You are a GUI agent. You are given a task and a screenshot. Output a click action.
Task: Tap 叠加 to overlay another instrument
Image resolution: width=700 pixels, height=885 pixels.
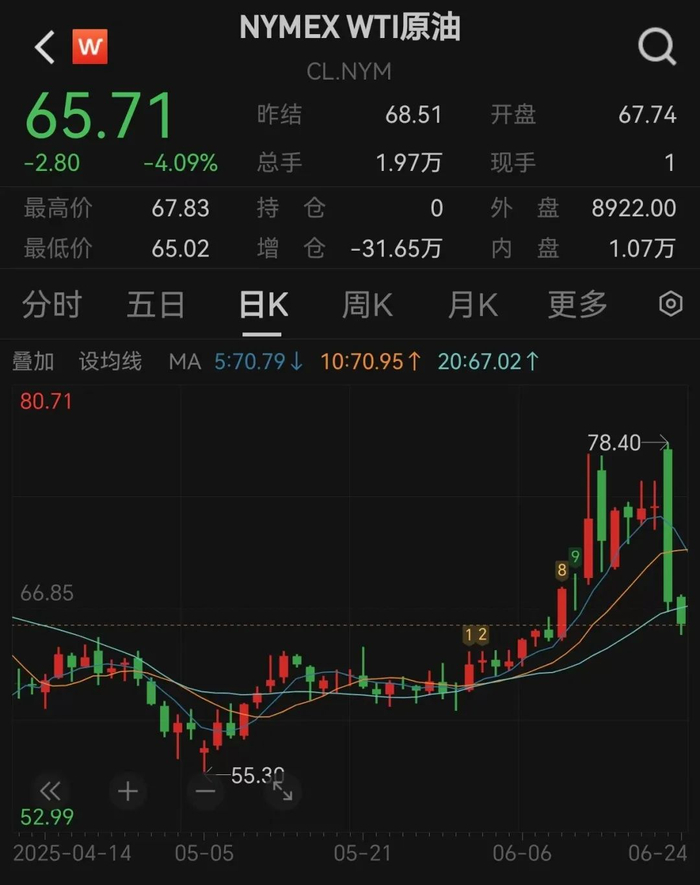[x=33, y=362]
